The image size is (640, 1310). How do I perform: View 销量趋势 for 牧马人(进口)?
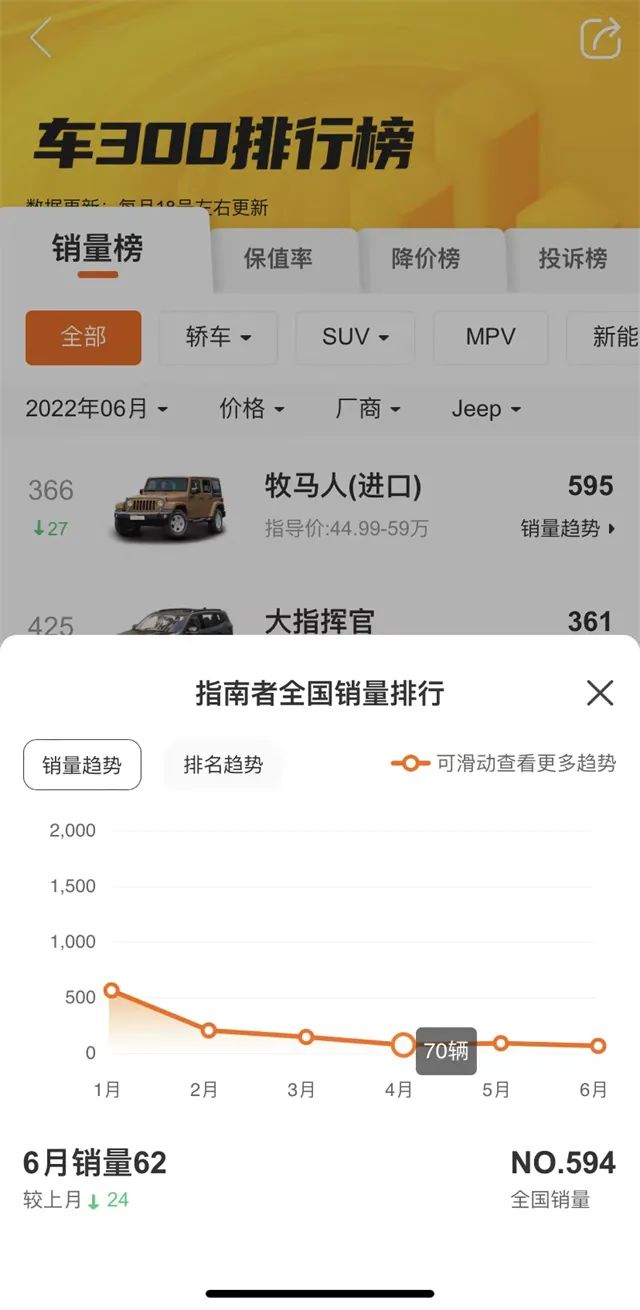[567, 529]
